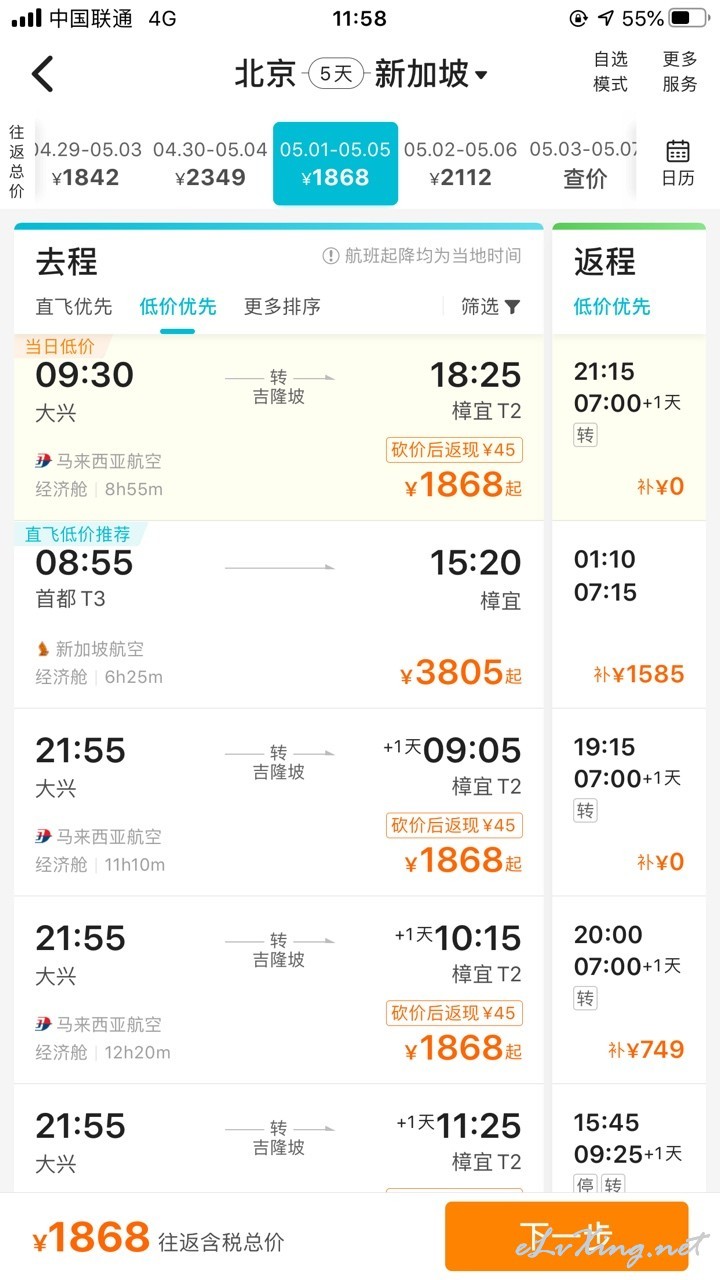Choose the 21:55 flight arriving 09:05
Viewport: 720px width, 1280px height.
279,803
